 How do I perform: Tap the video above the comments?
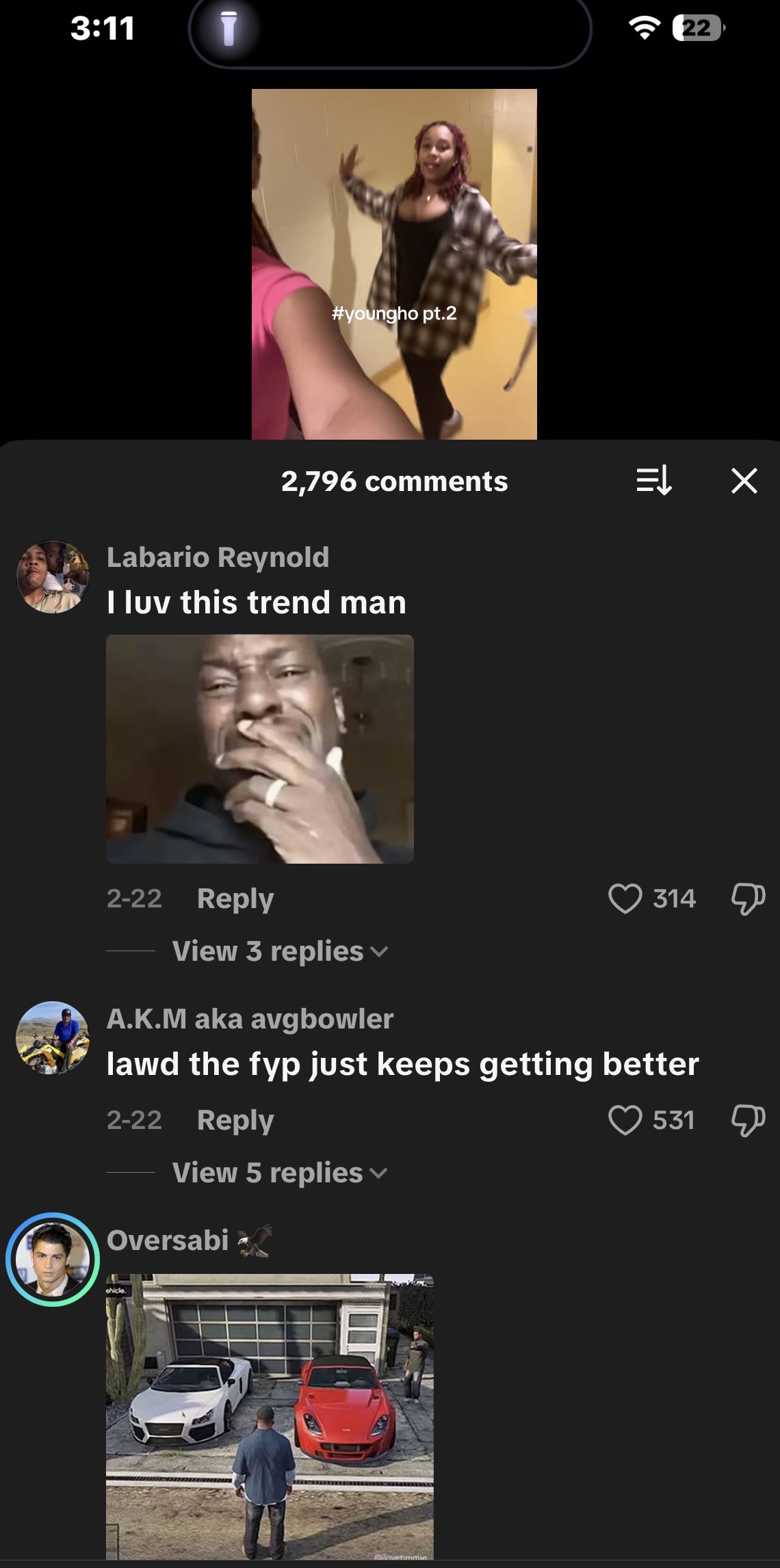click(x=394, y=263)
